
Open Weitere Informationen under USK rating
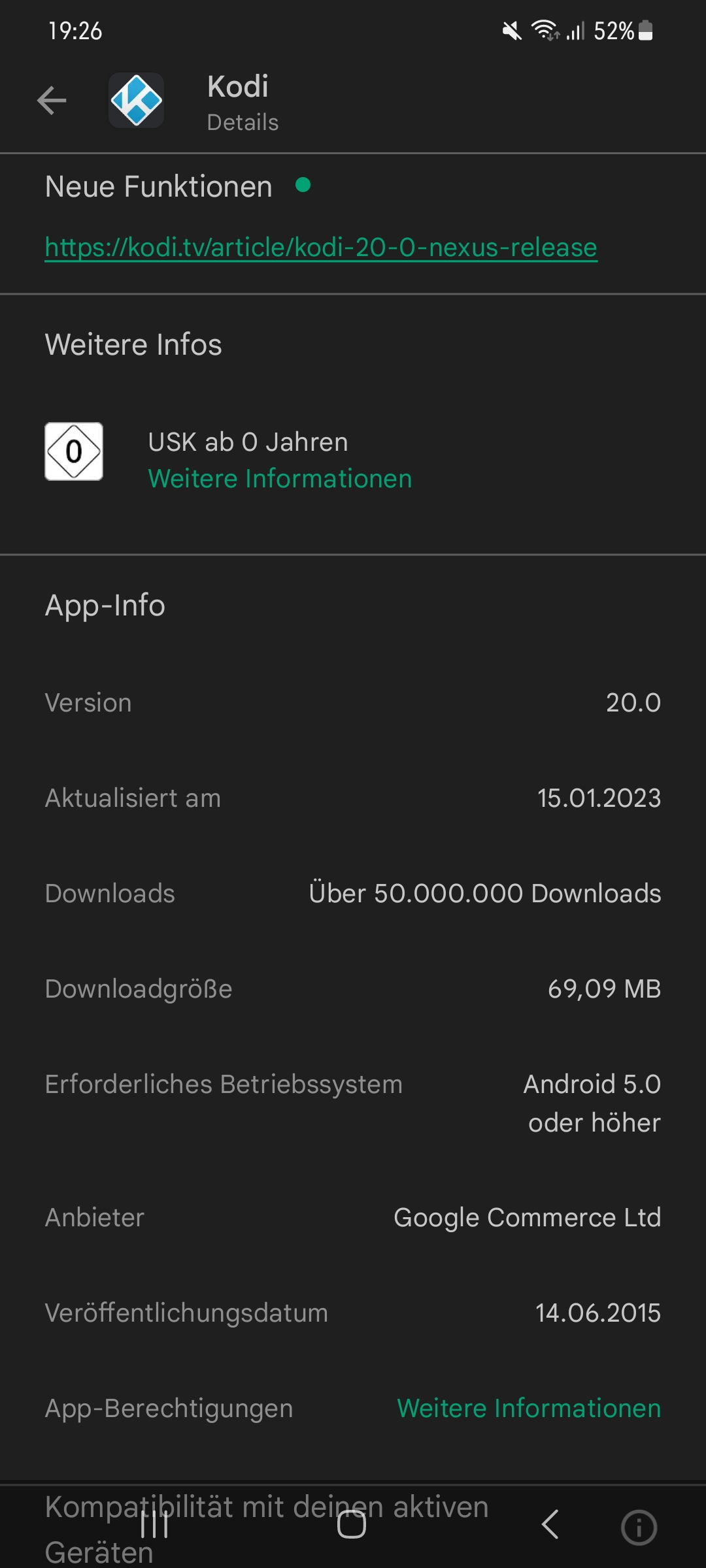[x=280, y=479]
